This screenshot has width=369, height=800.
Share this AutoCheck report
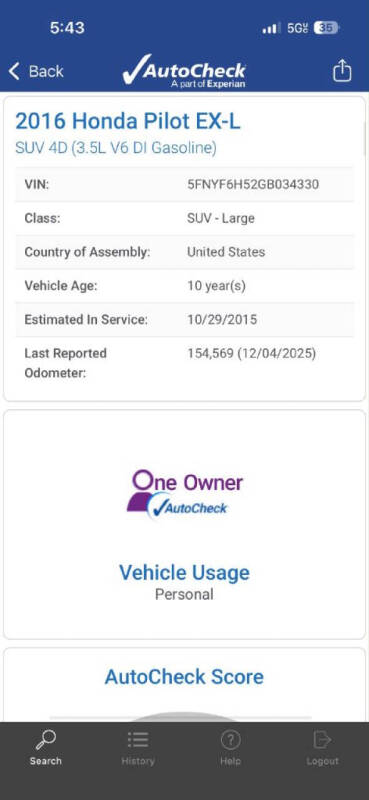(342, 70)
